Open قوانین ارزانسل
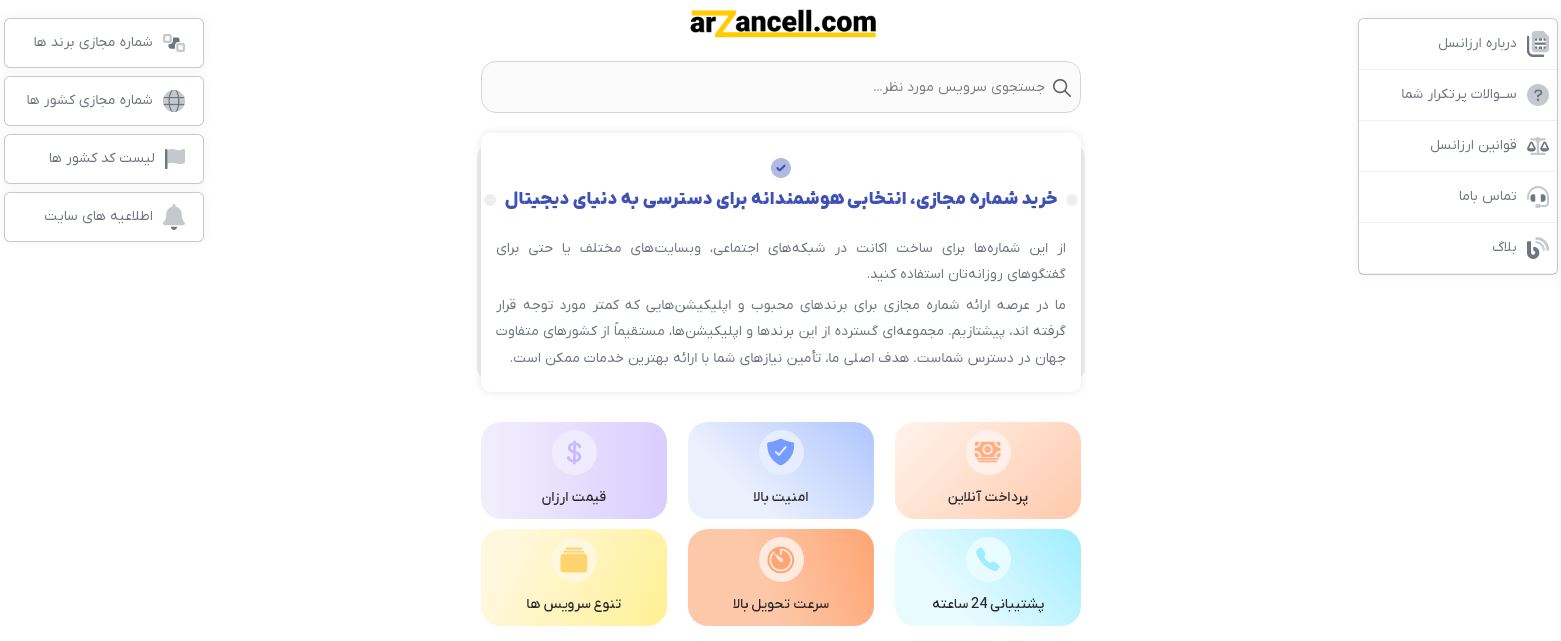The height and width of the screenshot is (641, 1561). [x=1472, y=145]
